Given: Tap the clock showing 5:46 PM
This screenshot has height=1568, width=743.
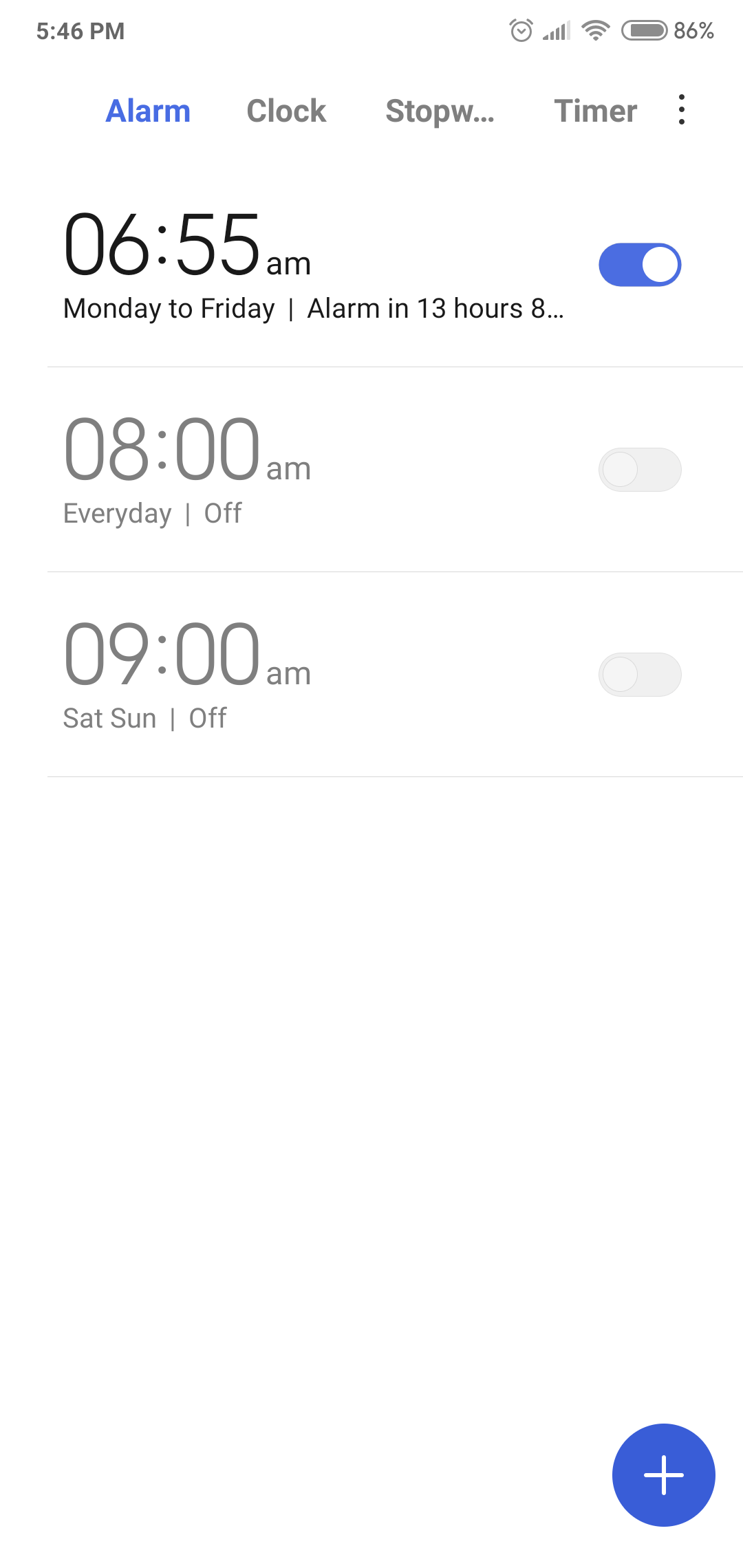Looking at the screenshot, I should tap(80, 31).
